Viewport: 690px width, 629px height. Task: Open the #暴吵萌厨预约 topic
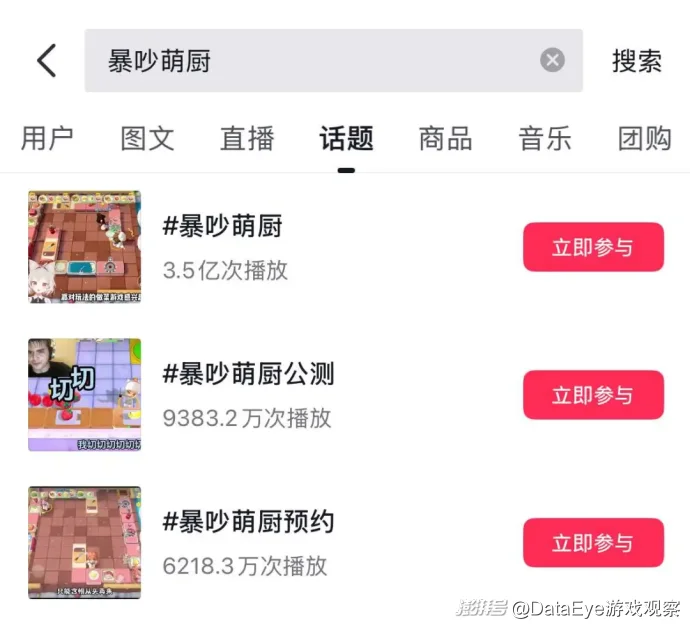point(248,522)
